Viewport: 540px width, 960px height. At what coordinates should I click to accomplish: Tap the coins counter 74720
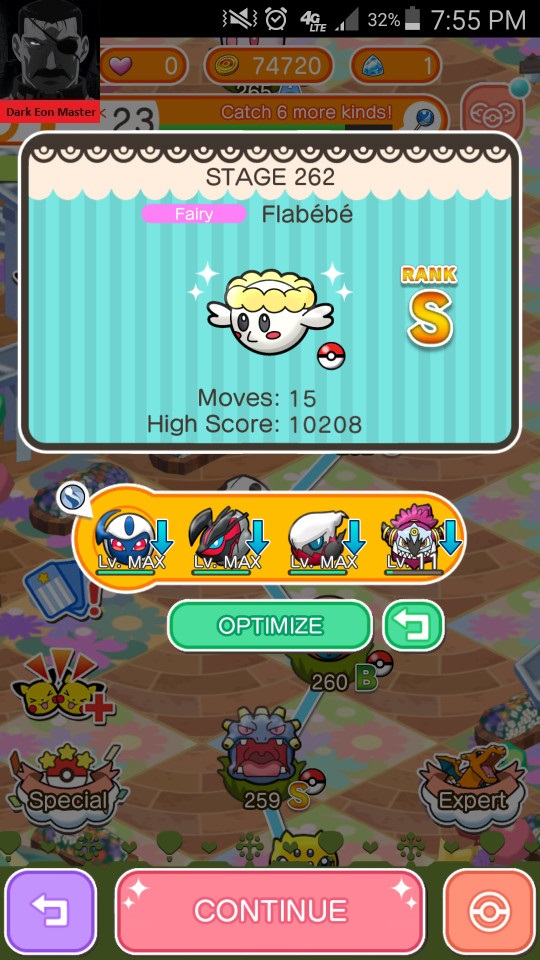[268, 66]
